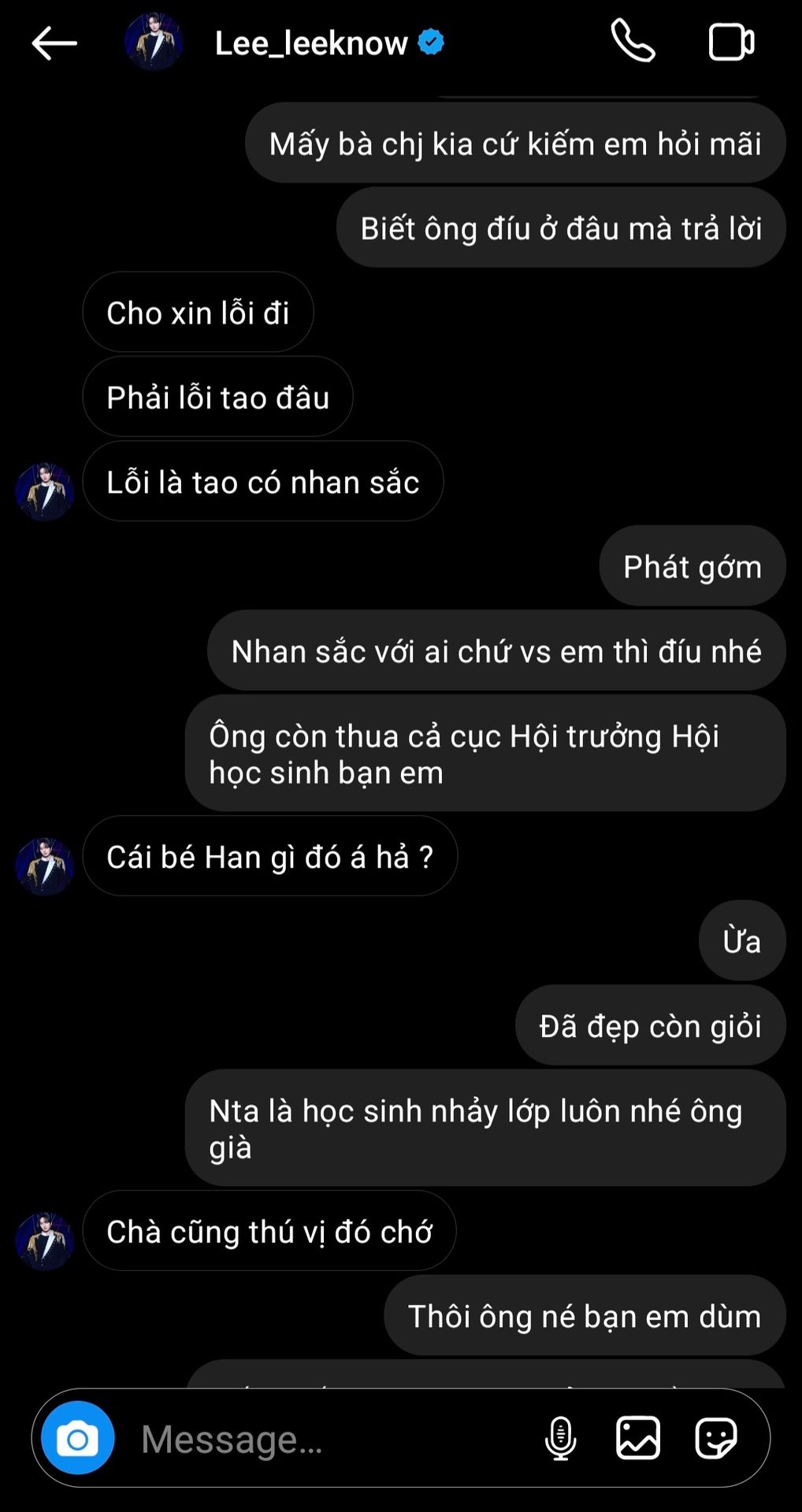Record a voice message with the microphone

coord(560,1438)
